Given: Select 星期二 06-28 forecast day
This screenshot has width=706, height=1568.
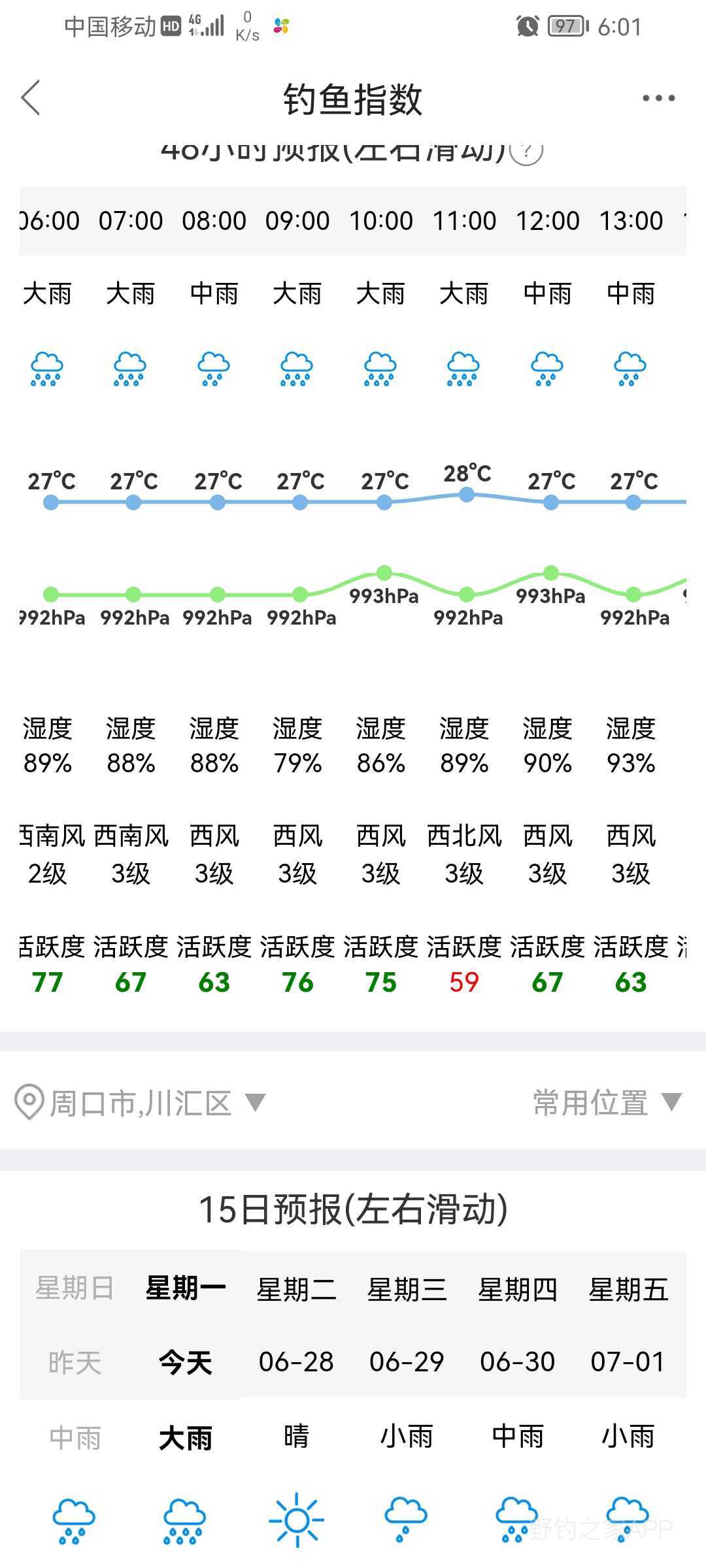Looking at the screenshot, I should tap(296, 1325).
